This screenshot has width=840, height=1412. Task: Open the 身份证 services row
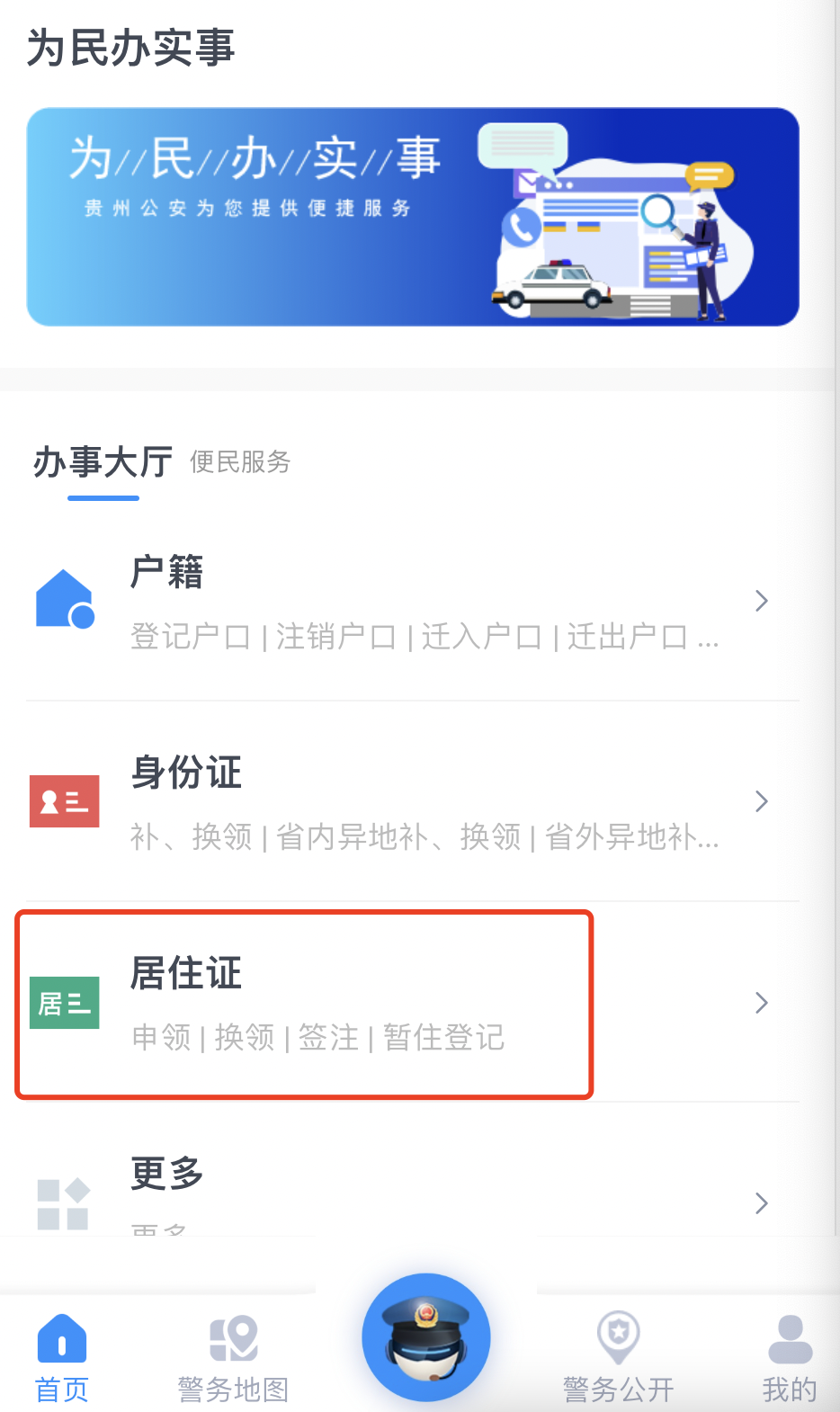pyautogui.click(x=413, y=801)
